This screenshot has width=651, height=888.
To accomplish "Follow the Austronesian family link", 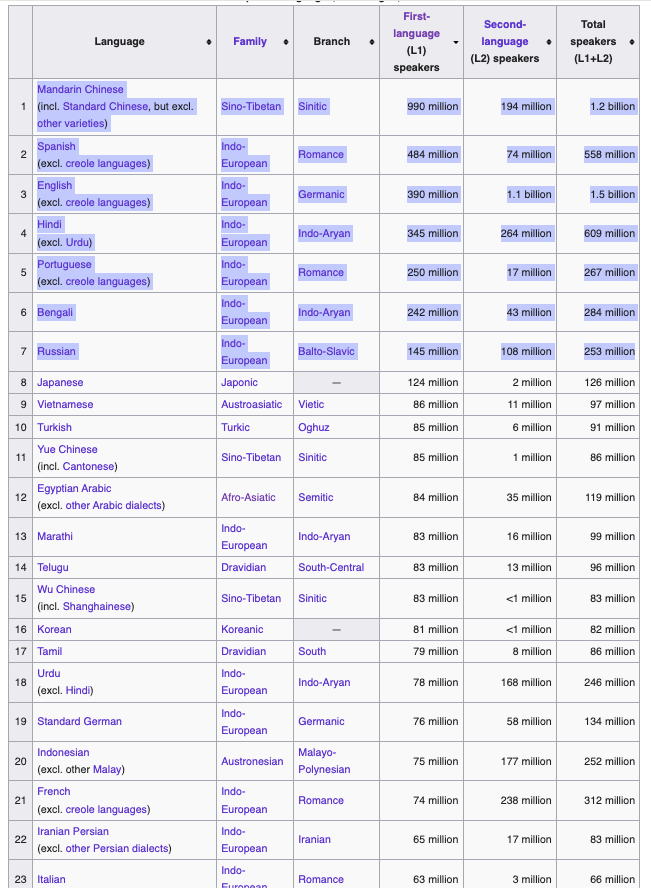I will click(x=252, y=762).
